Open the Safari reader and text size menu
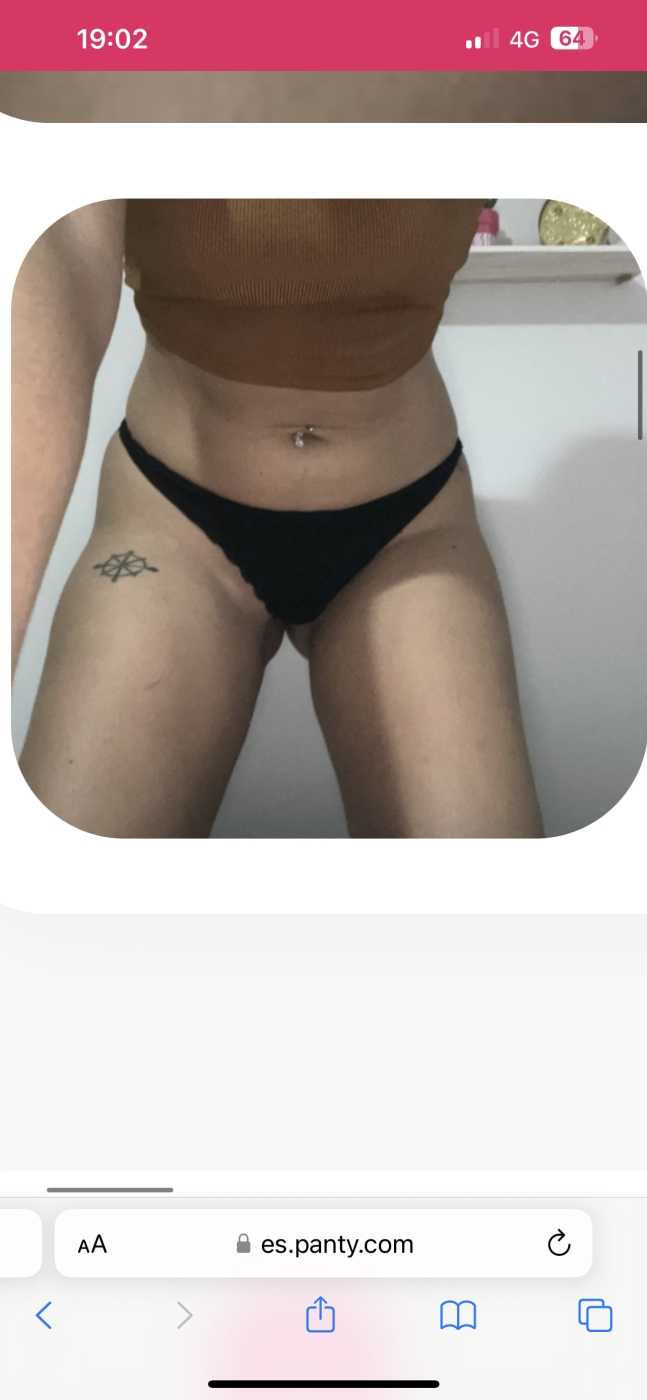 92,1244
